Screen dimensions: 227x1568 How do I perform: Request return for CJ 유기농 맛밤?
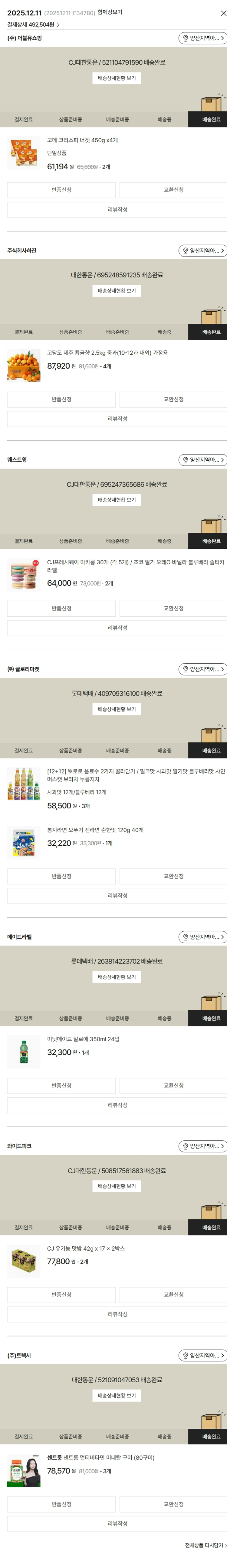pos(61,1295)
